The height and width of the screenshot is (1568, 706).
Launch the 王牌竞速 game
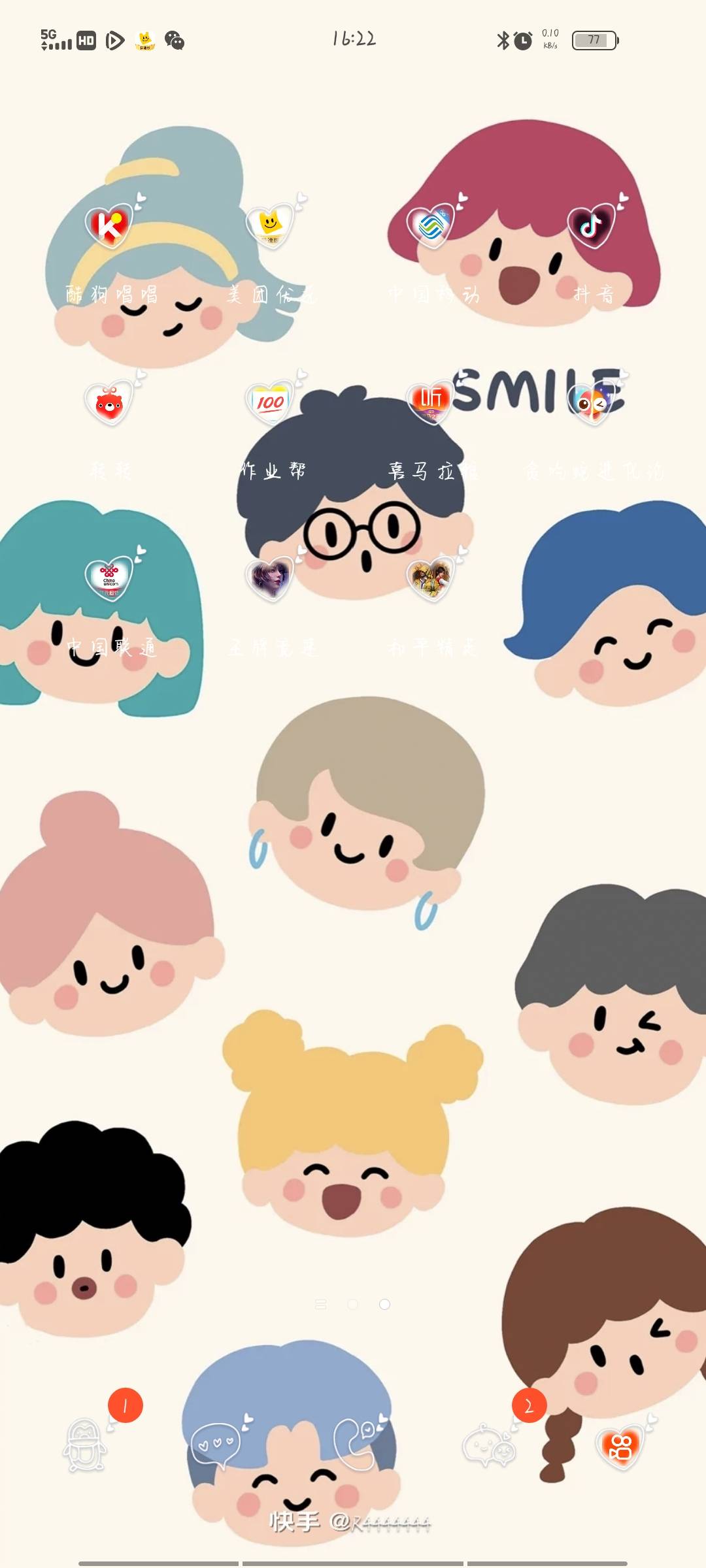[x=270, y=578]
